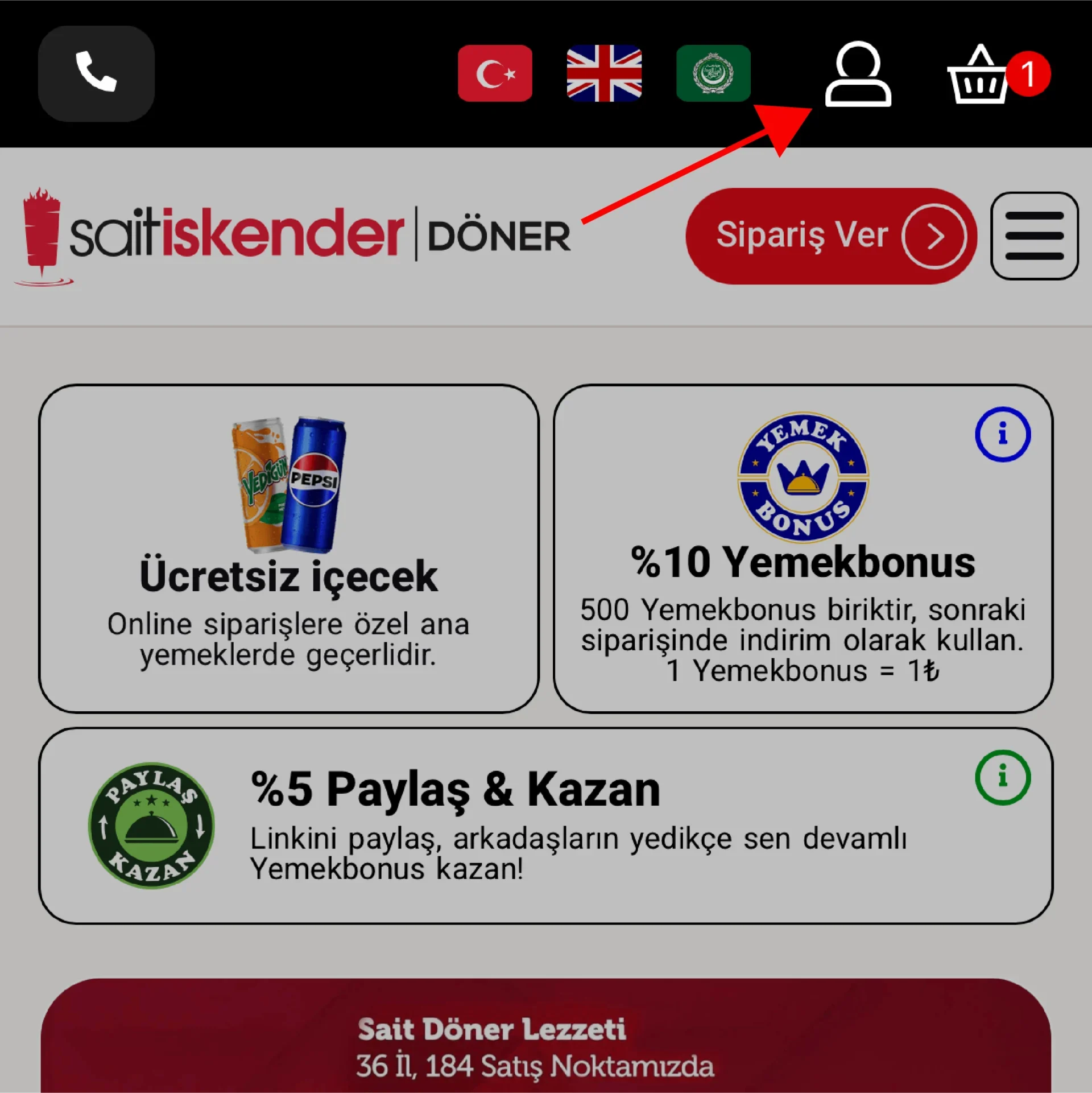The image size is (1092, 1093).
Task: Show info for %10 Yemekbonus
Action: [1003, 434]
